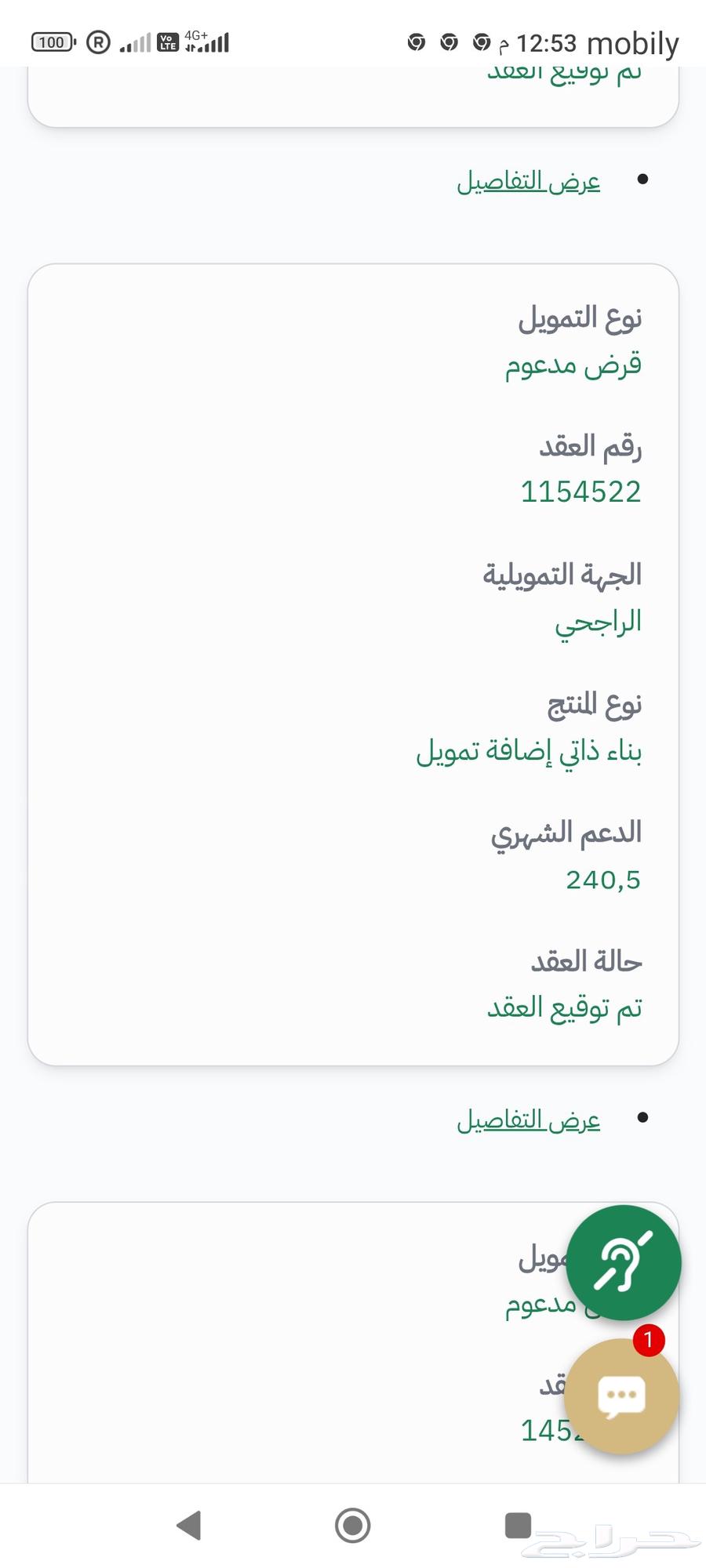Tap the monthly support value 240,5
The height and width of the screenshot is (1568, 706).
pos(602,879)
